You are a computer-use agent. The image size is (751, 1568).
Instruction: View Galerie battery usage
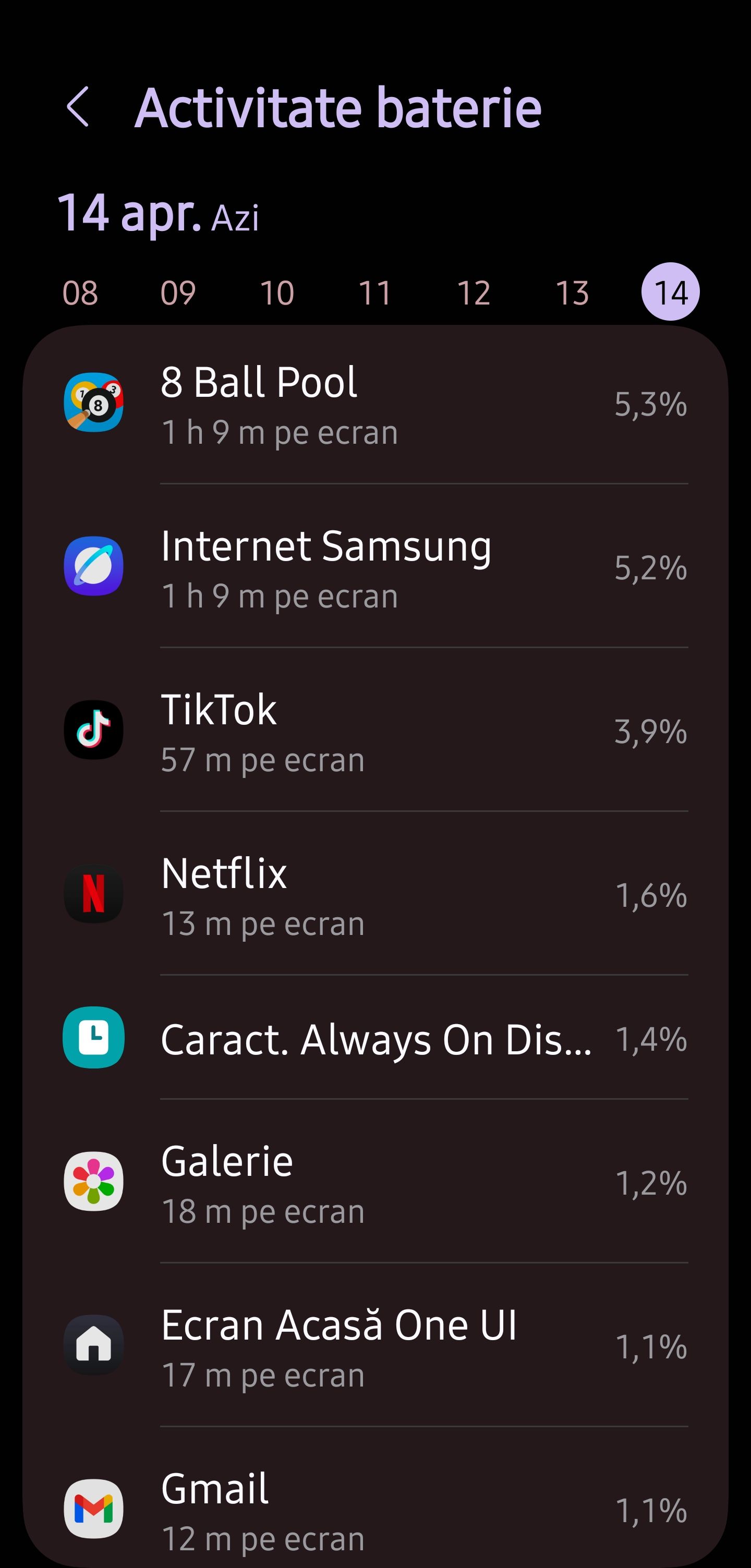point(375,1182)
